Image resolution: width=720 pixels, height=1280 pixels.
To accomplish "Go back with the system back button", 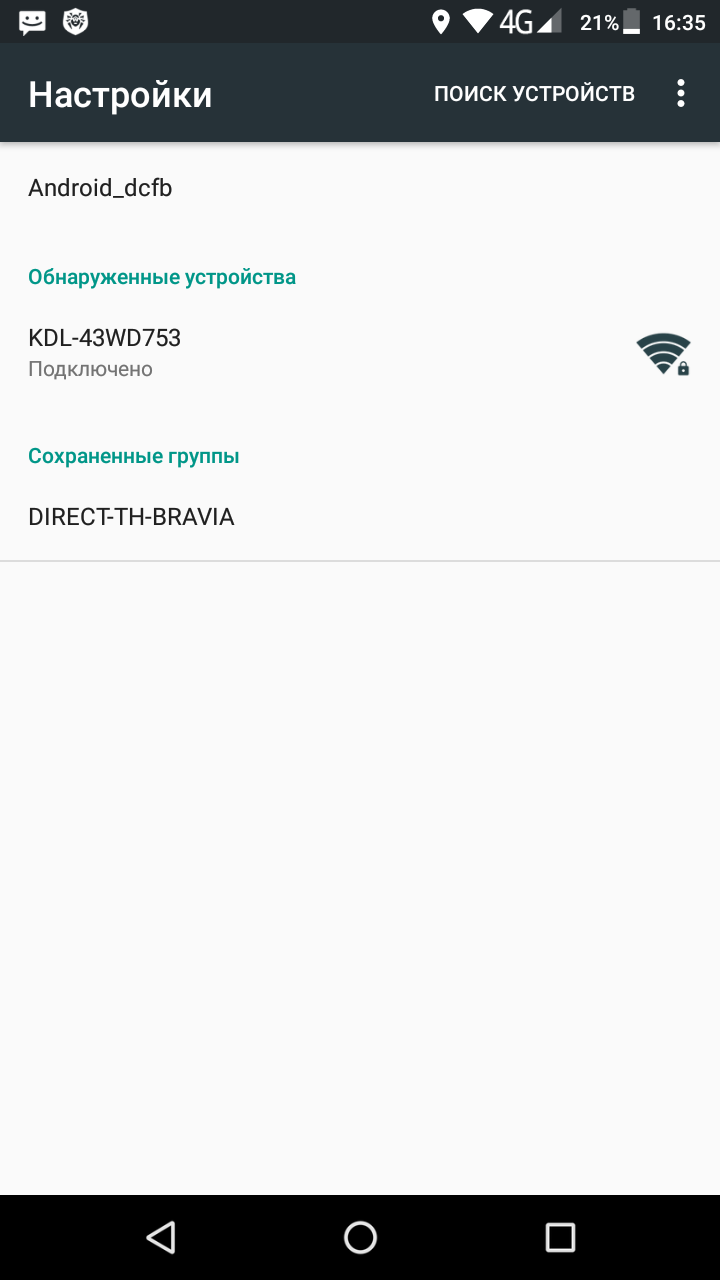I will coord(161,1237).
